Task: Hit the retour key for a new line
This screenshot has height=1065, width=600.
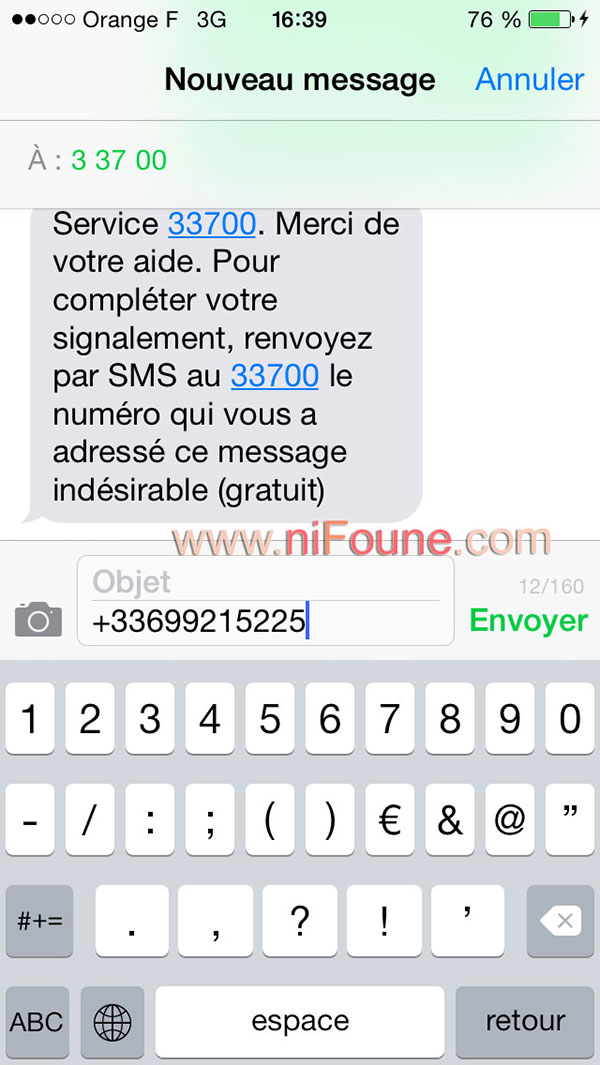Action: (x=525, y=1020)
